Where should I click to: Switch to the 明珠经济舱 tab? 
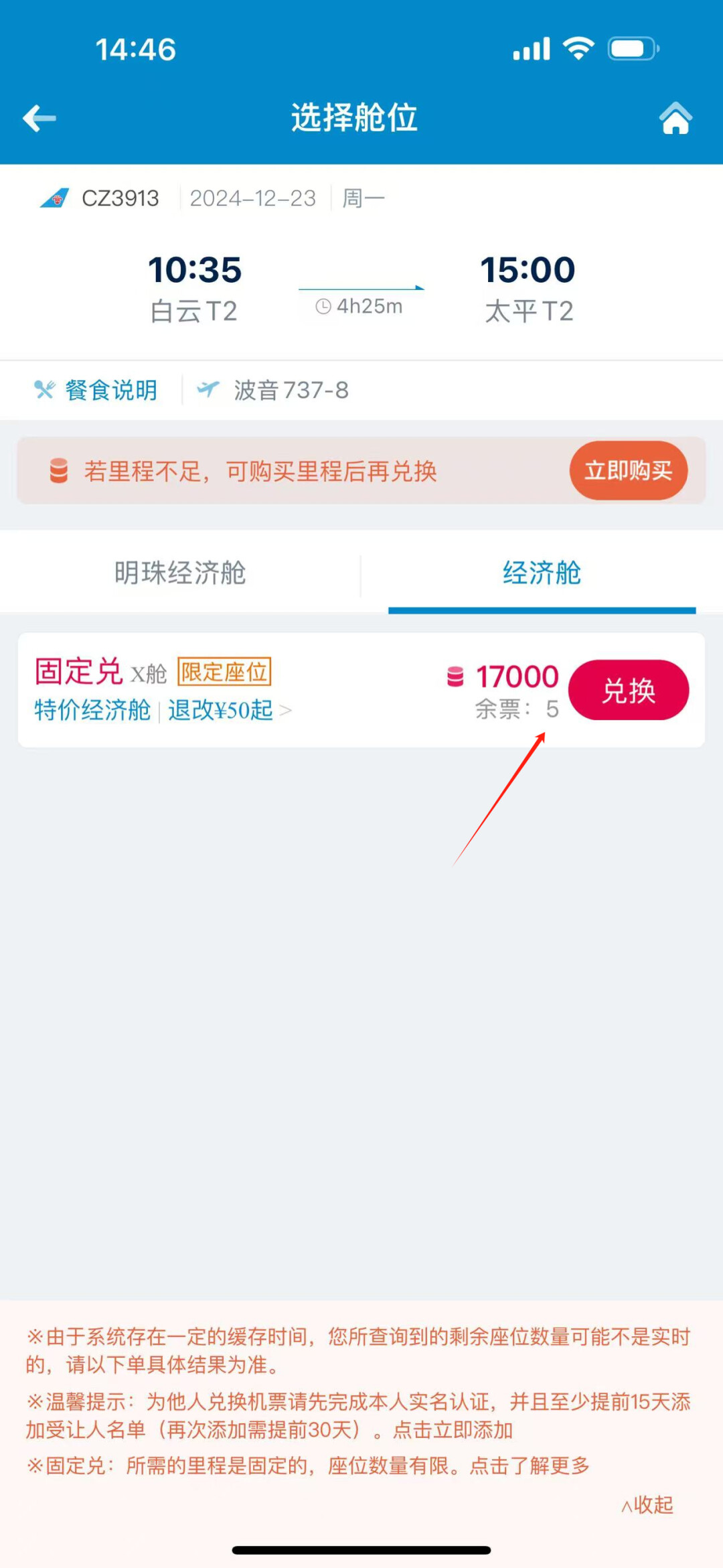(x=180, y=573)
